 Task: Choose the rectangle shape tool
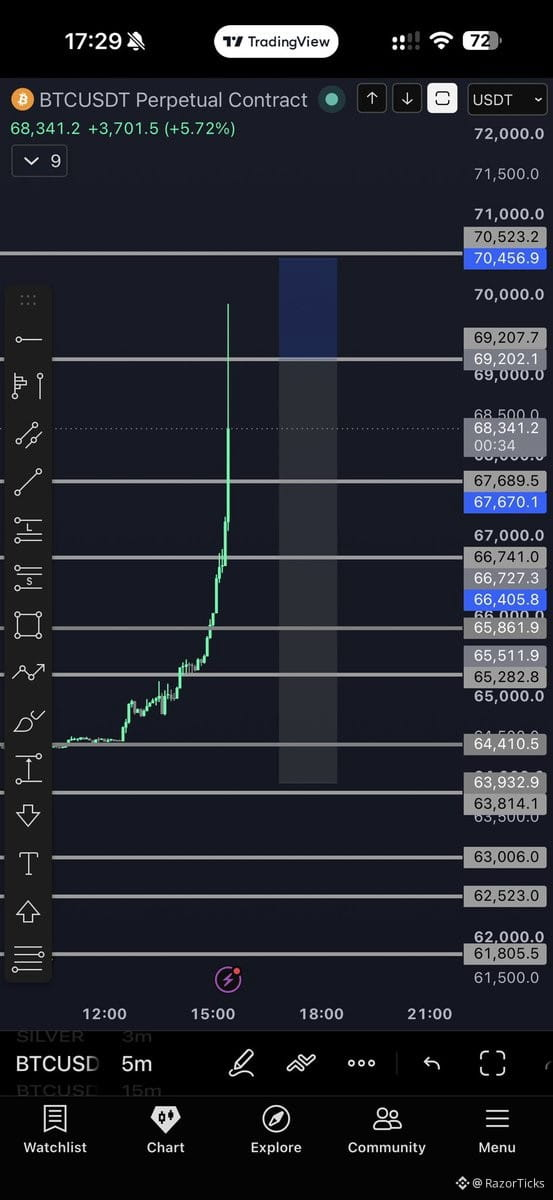coord(28,626)
